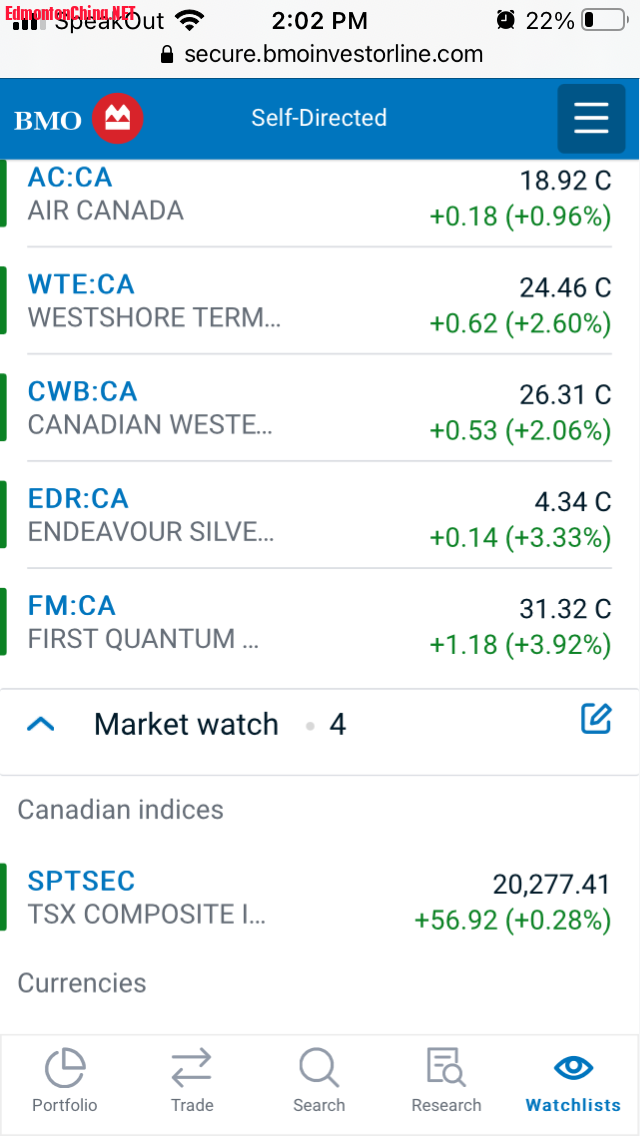Open the hamburger menu
This screenshot has width=640, height=1136.
[591, 119]
